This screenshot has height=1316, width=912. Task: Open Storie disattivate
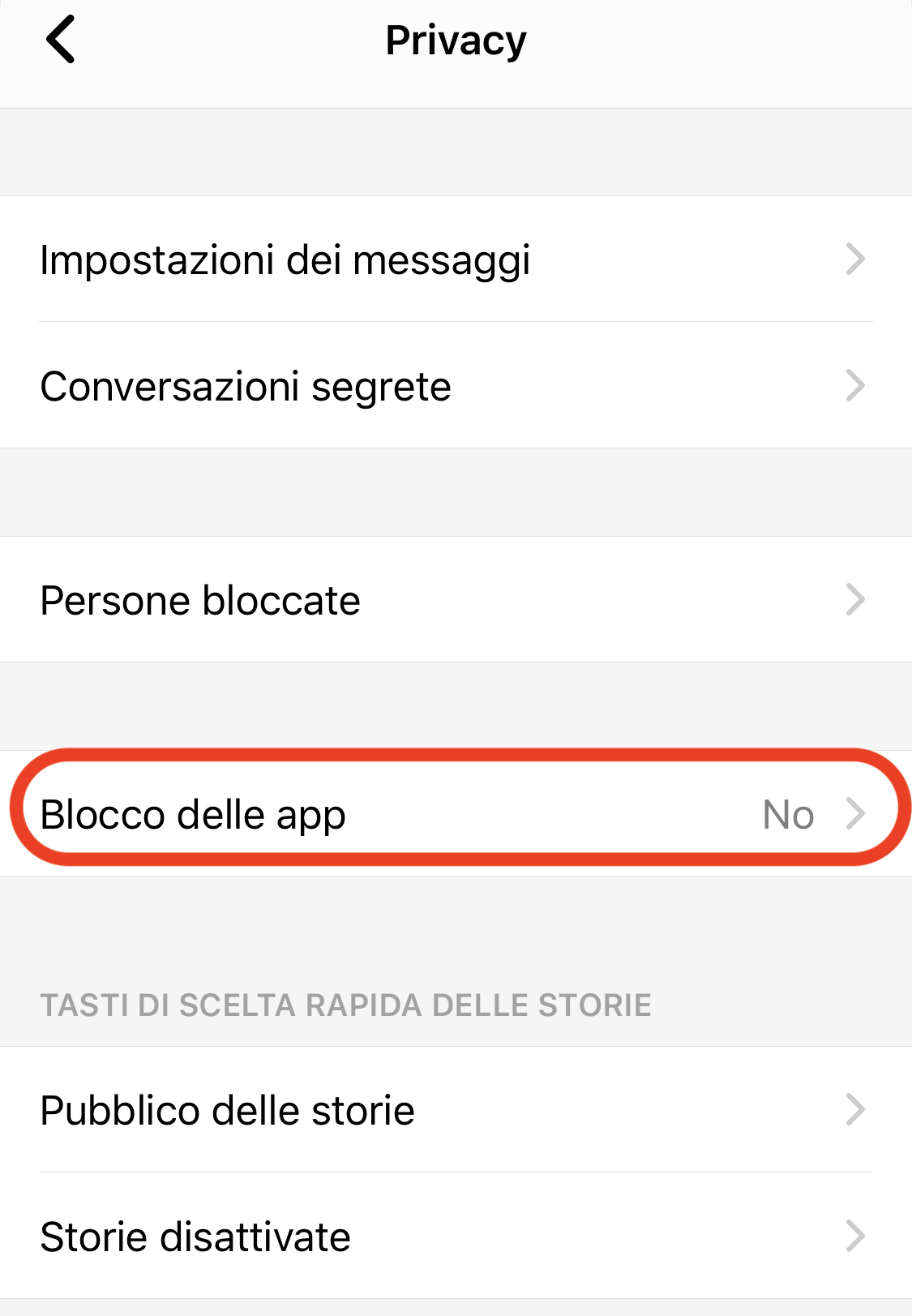tap(454, 1237)
